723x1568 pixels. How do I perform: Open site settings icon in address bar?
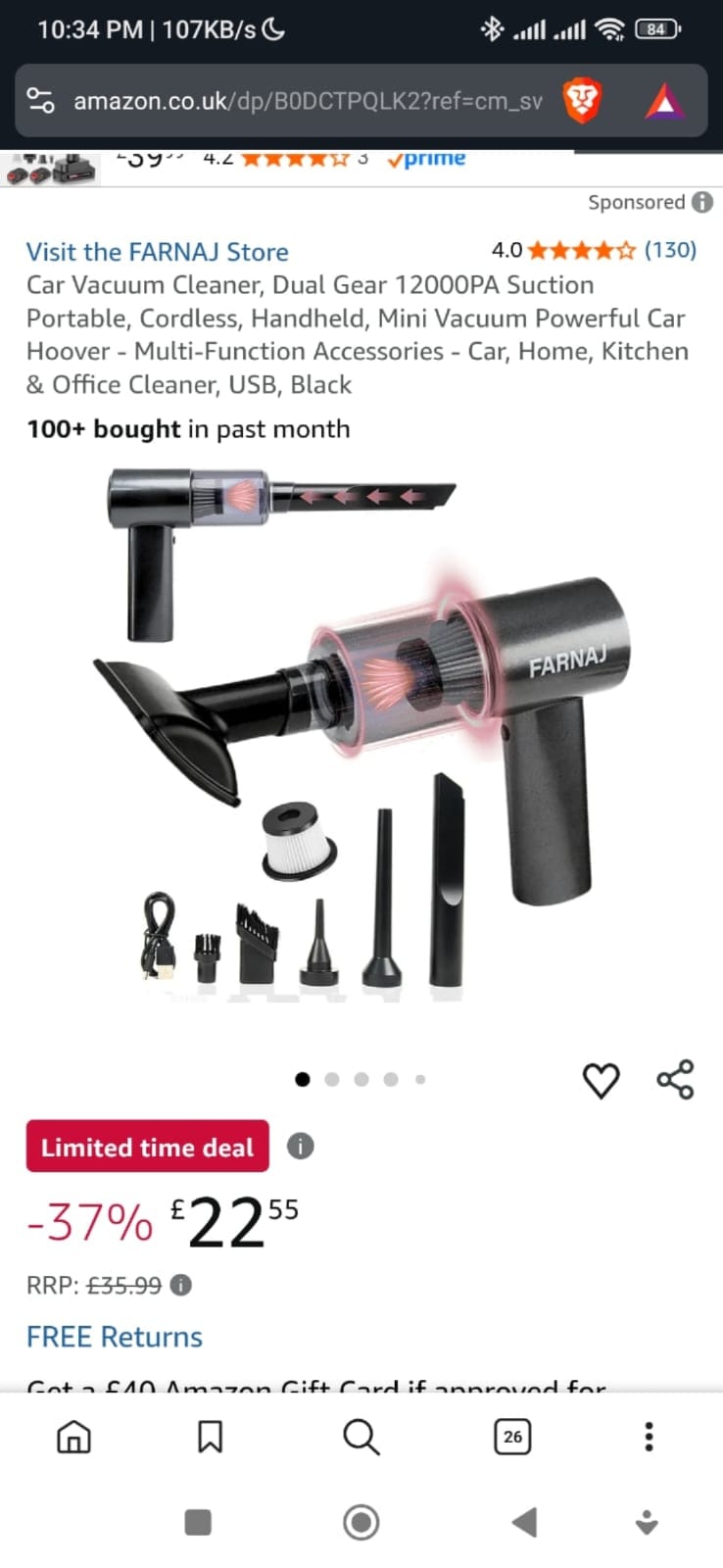pos(41,101)
